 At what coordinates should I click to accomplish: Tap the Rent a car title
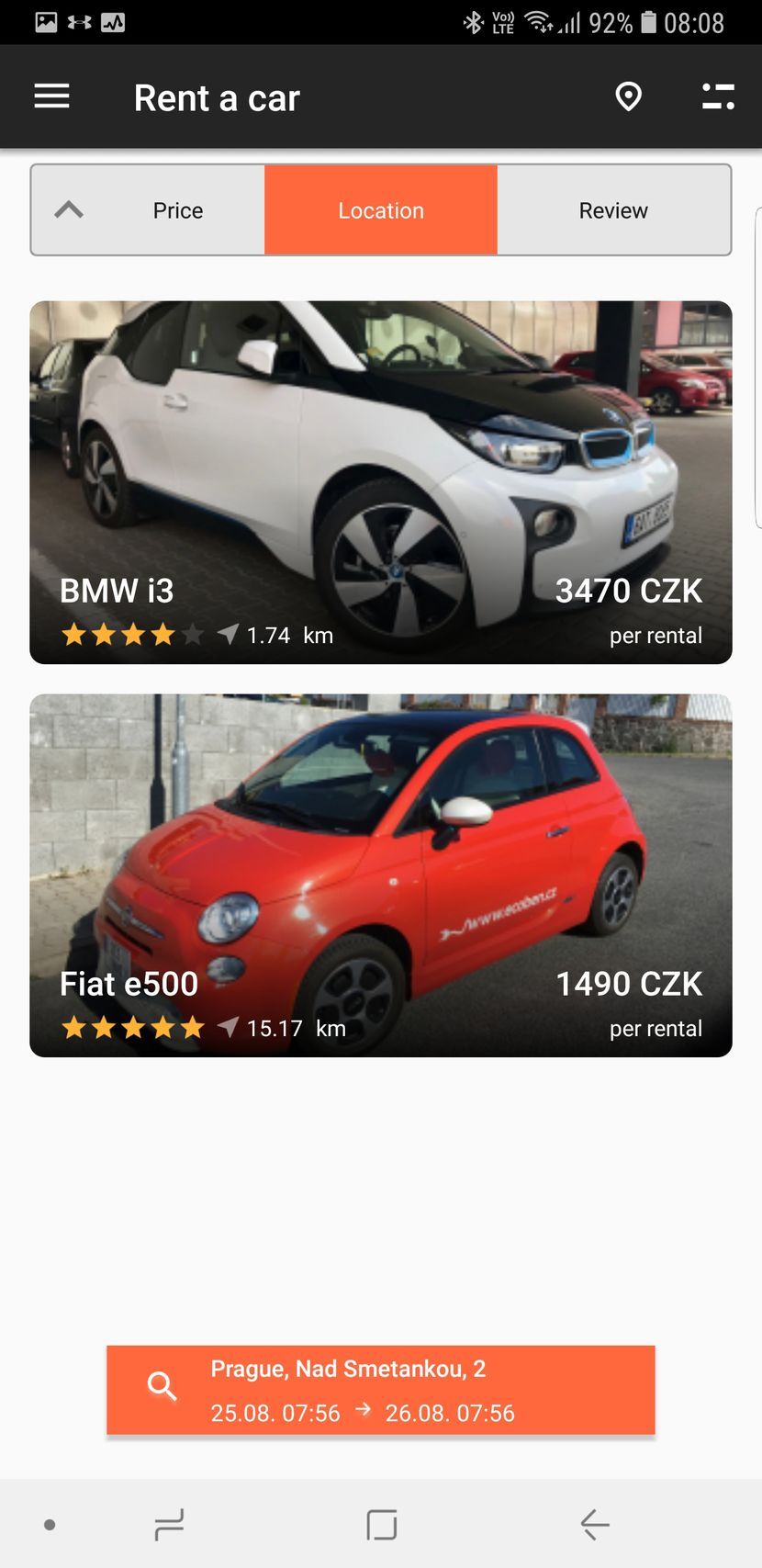[216, 96]
